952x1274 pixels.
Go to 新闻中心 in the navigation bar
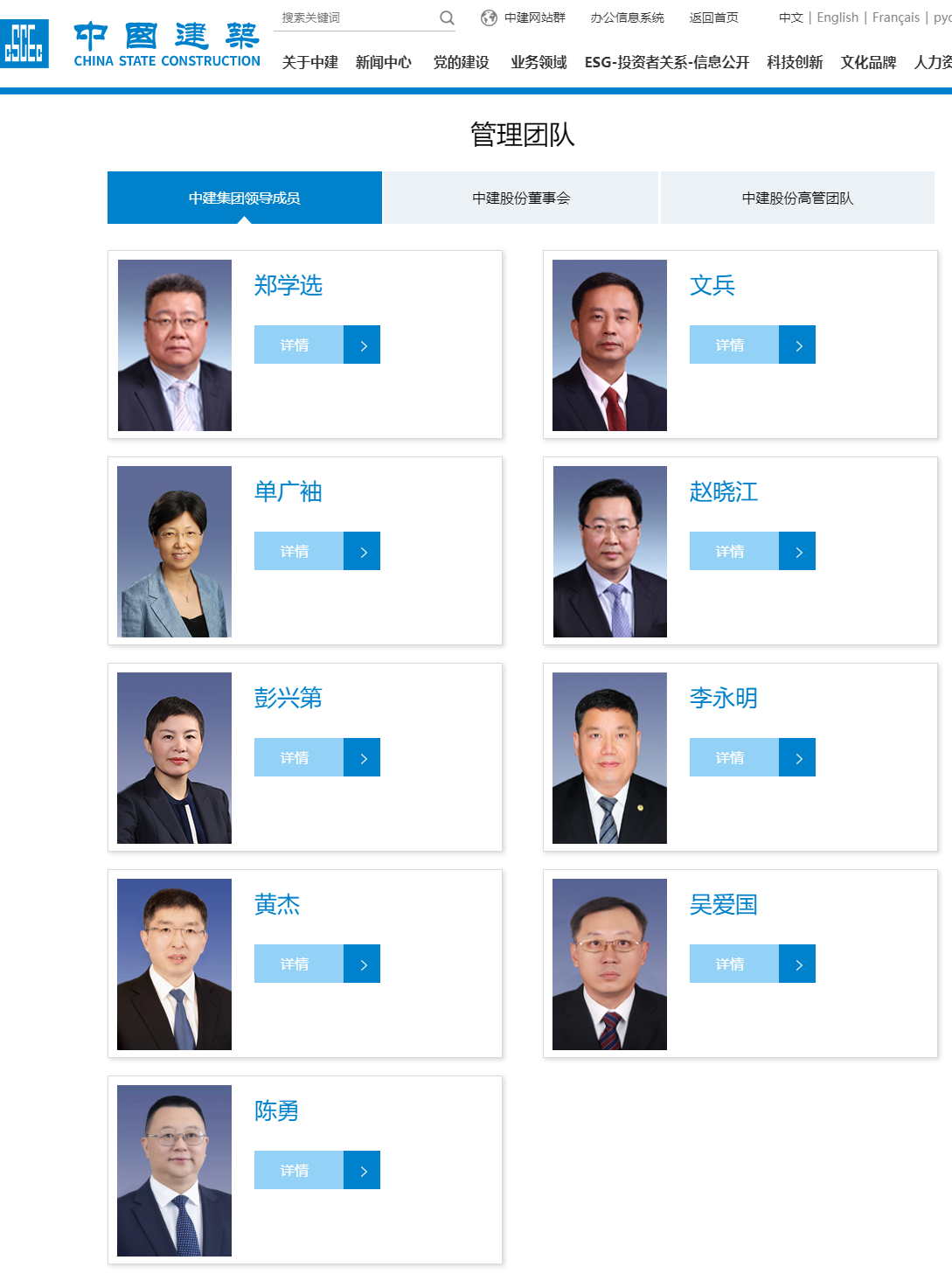click(x=383, y=62)
